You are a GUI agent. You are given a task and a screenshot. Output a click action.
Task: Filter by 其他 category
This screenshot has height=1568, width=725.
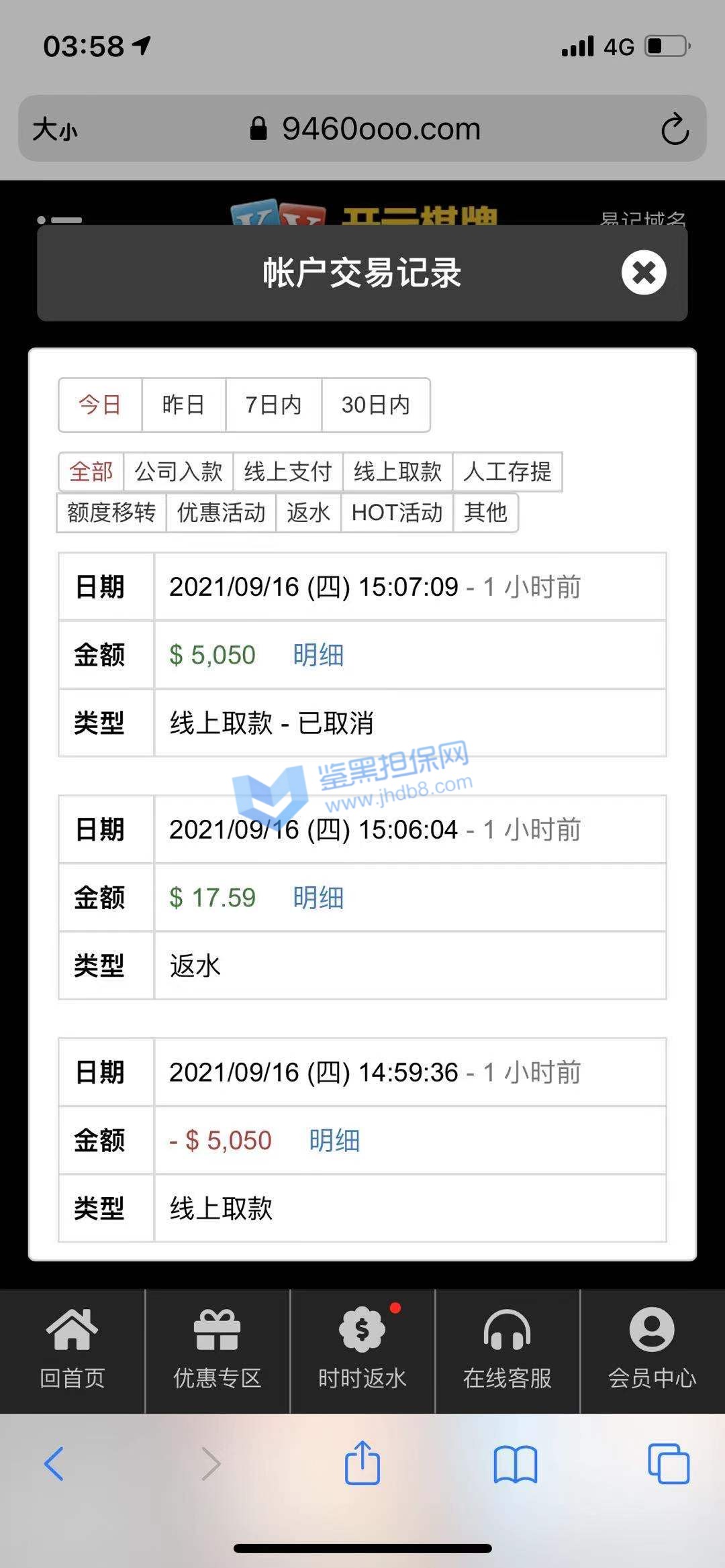click(x=485, y=513)
